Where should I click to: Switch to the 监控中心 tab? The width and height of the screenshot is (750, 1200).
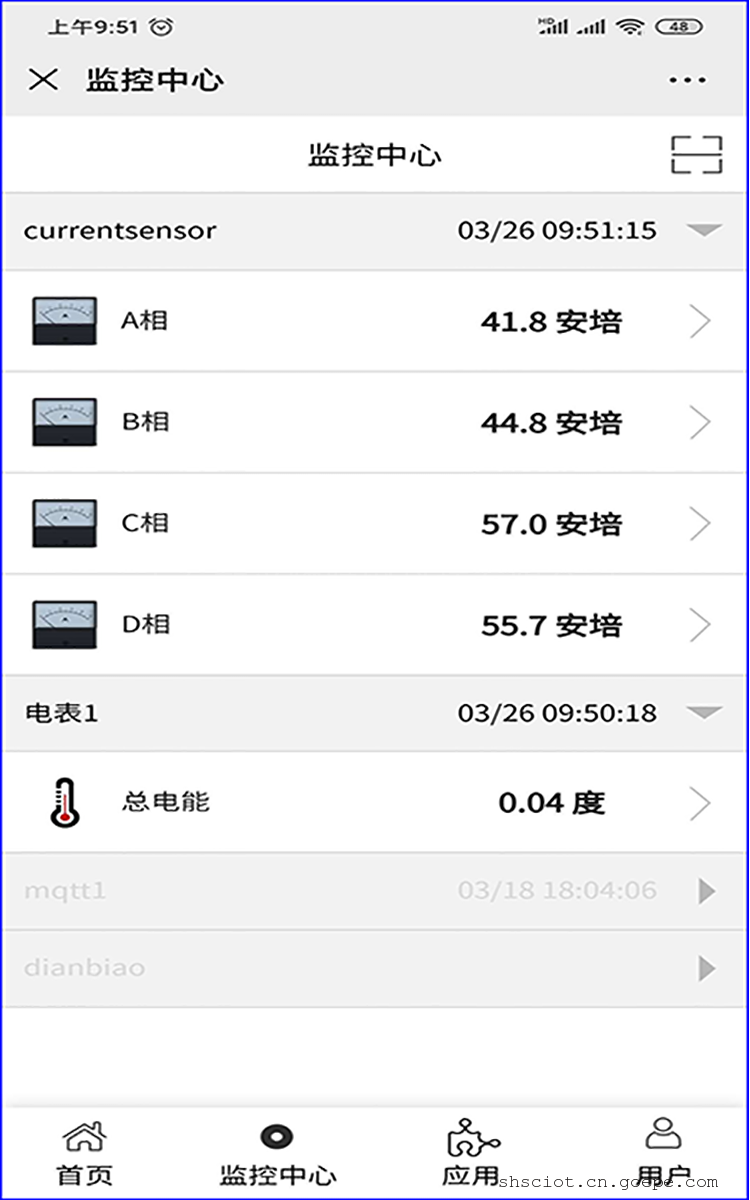coord(277,1153)
